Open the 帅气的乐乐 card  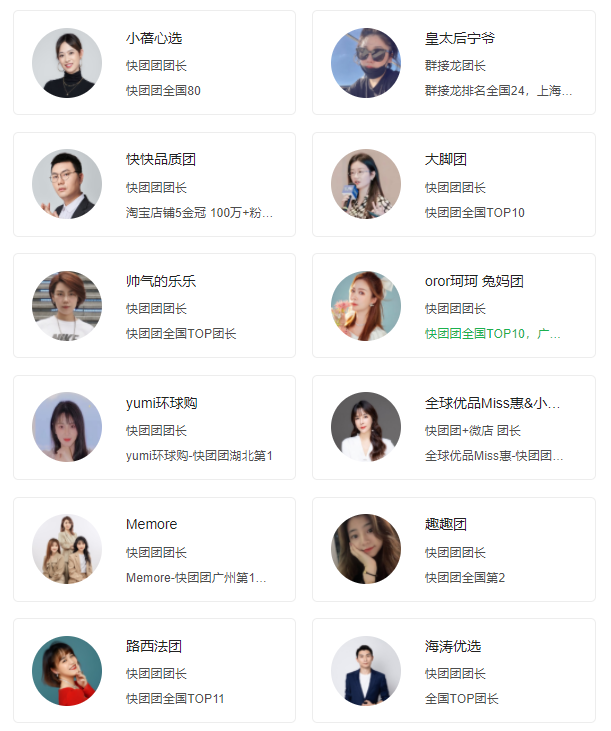point(155,306)
